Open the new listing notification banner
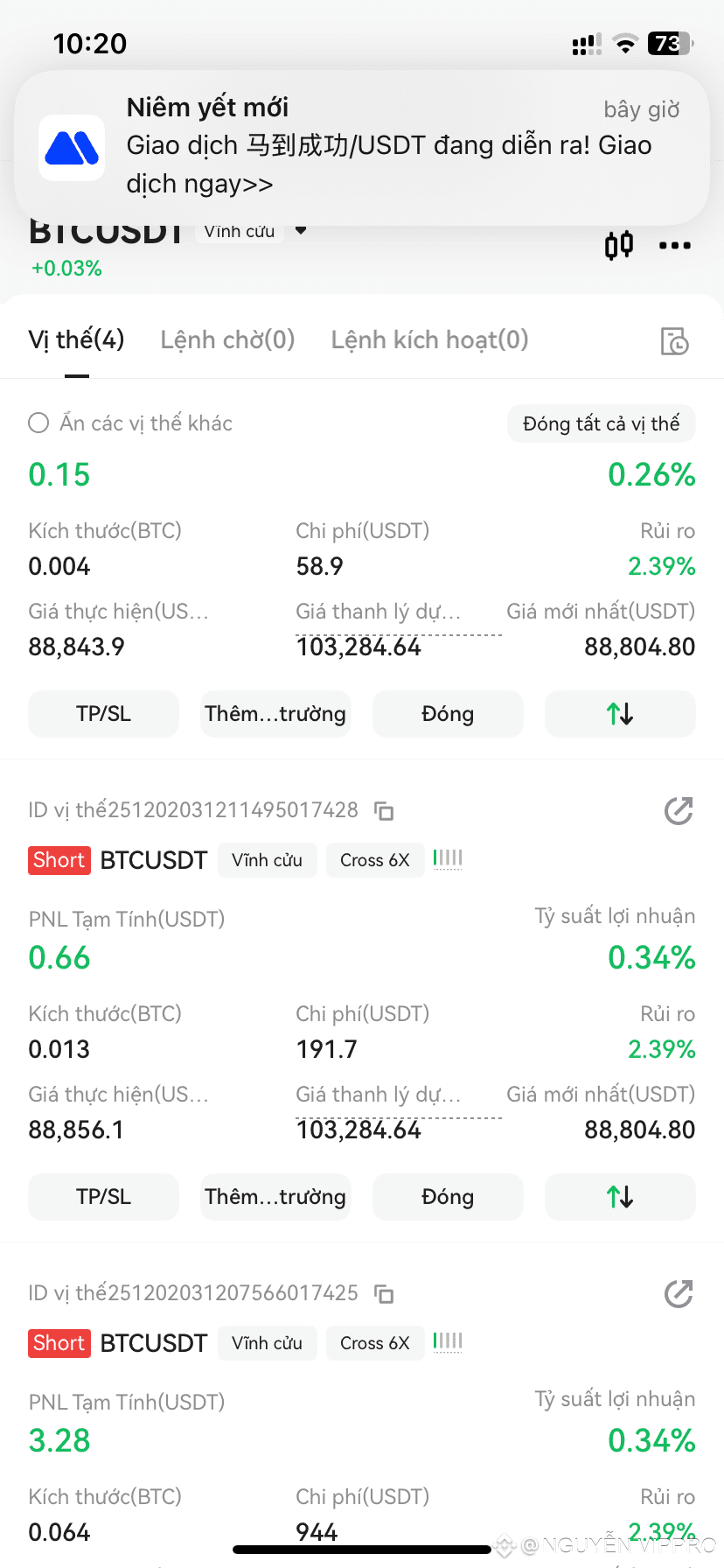The width and height of the screenshot is (724, 1568). click(361, 147)
